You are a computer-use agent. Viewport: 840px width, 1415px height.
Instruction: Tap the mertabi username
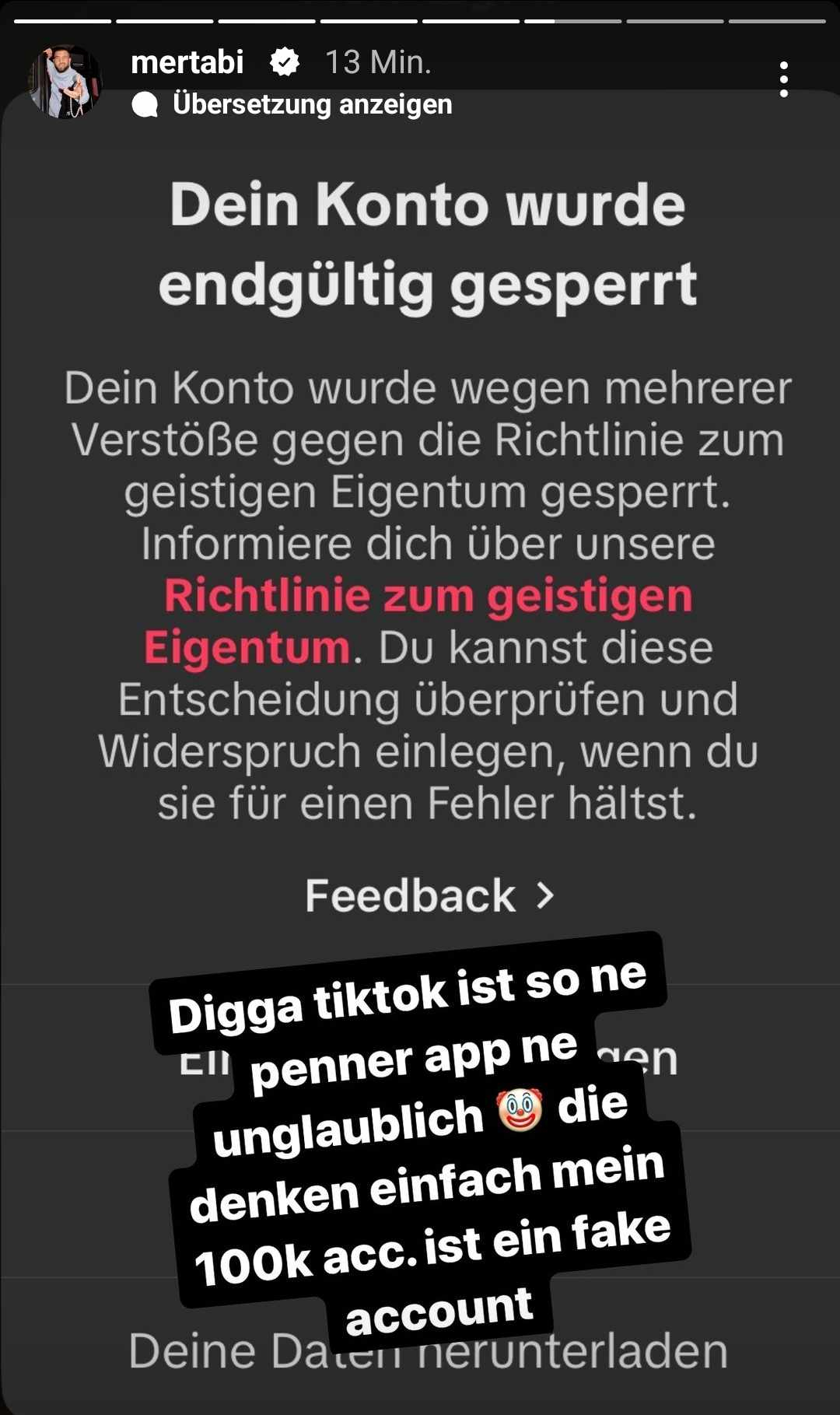(187, 62)
